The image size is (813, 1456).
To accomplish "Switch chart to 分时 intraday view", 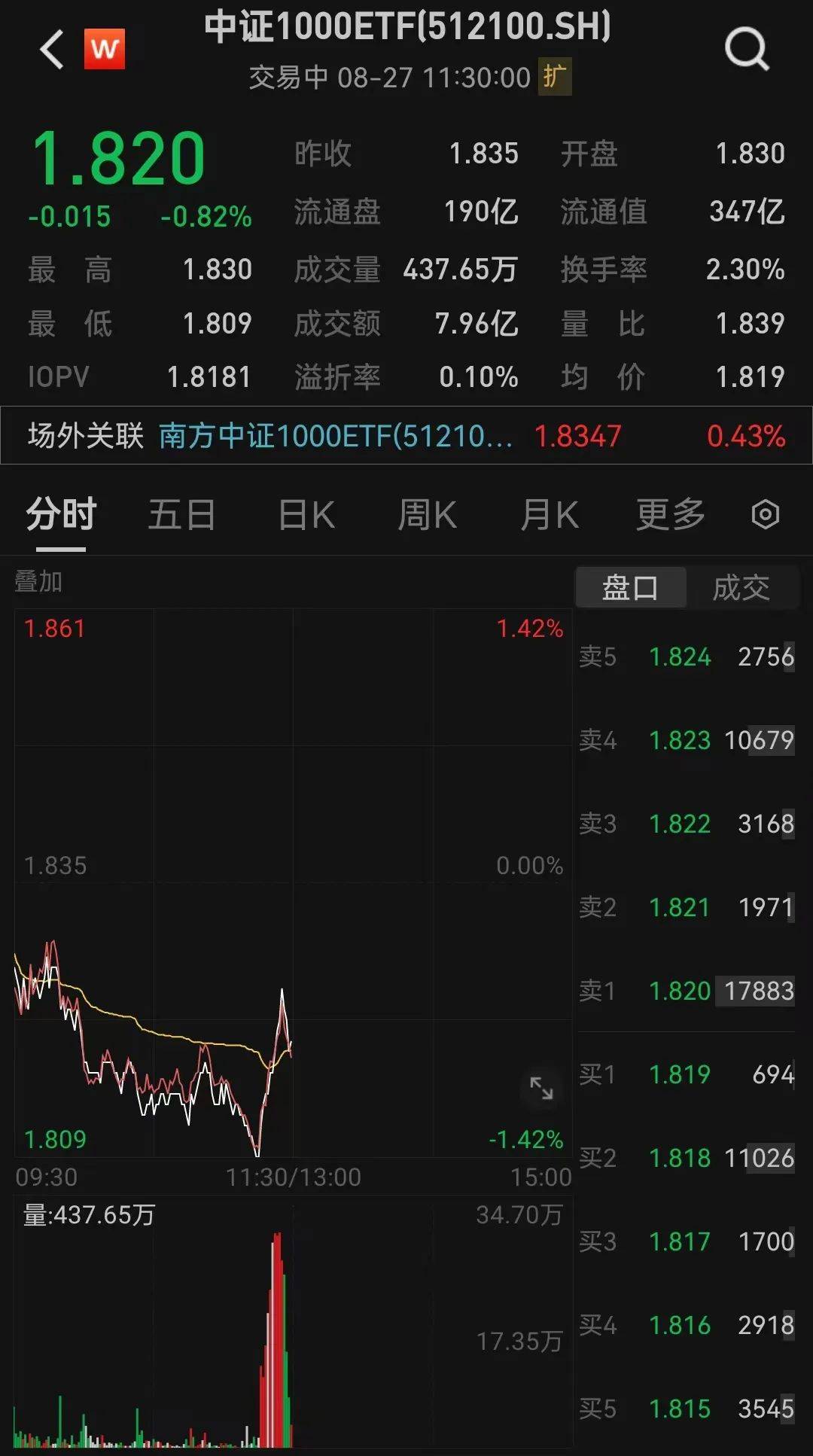I will pyautogui.click(x=59, y=513).
